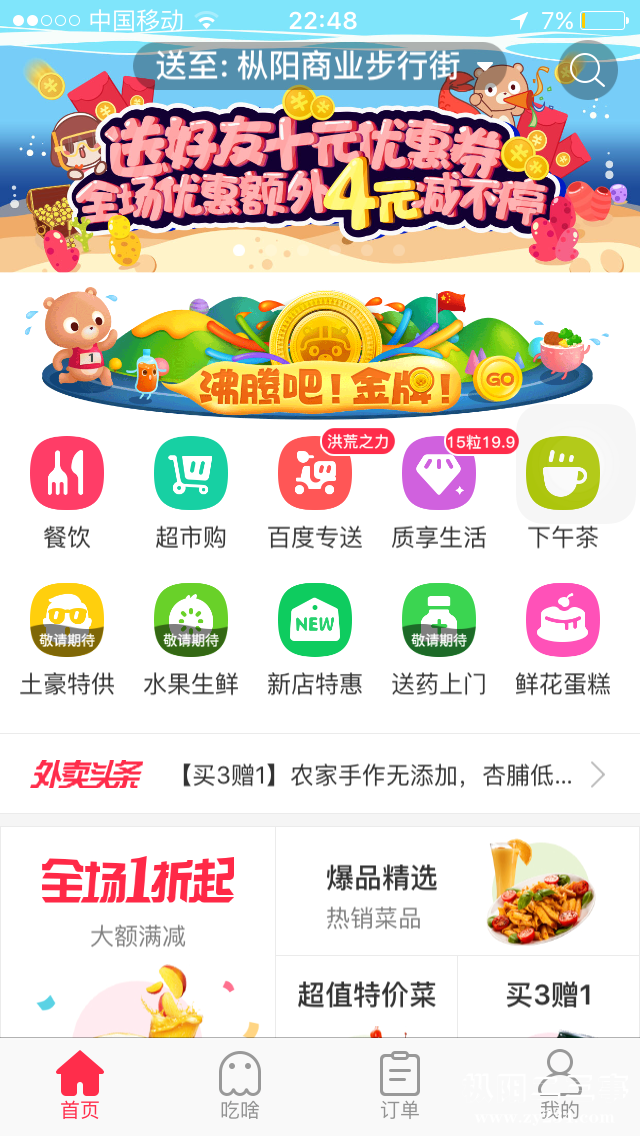Viewport: 640px width, 1136px height.
Task: Change delivery address 枞阳商业步行街
Action: 318,66
